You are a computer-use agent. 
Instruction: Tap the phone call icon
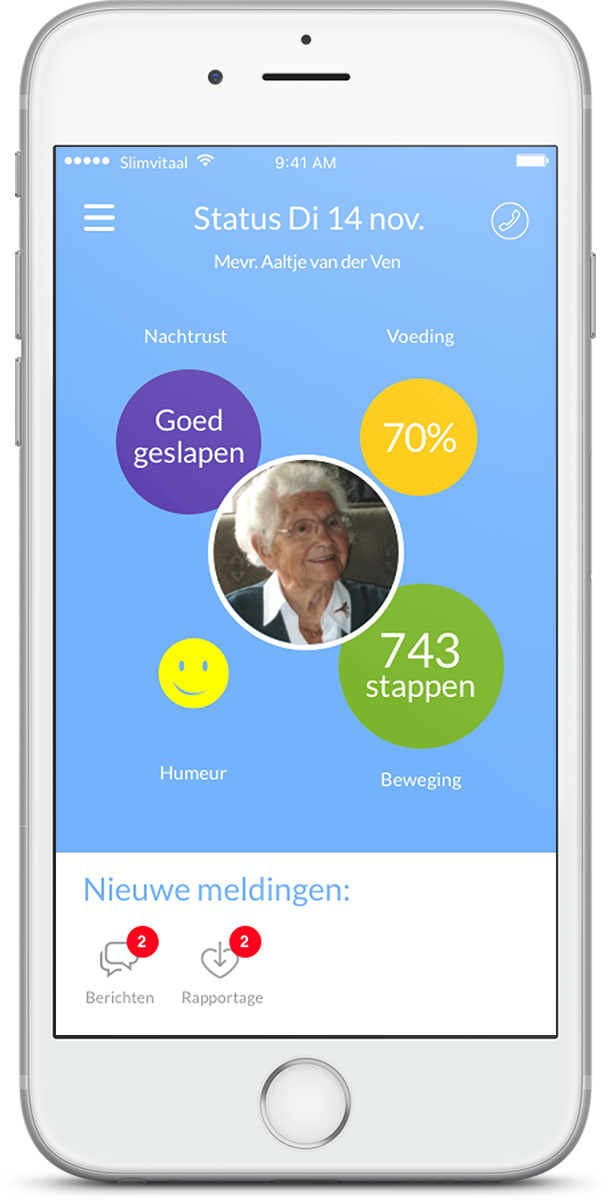[510, 221]
